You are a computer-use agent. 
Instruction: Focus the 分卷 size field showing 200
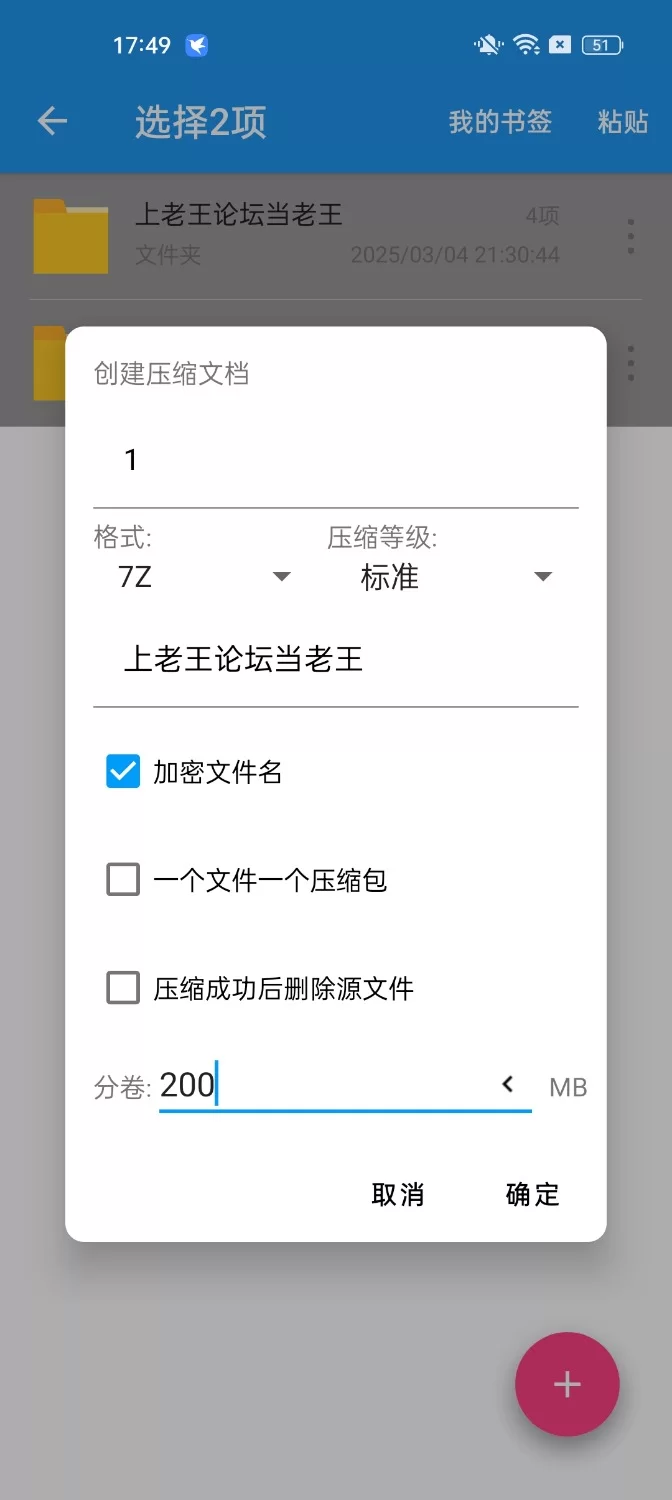click(320, 1085)
